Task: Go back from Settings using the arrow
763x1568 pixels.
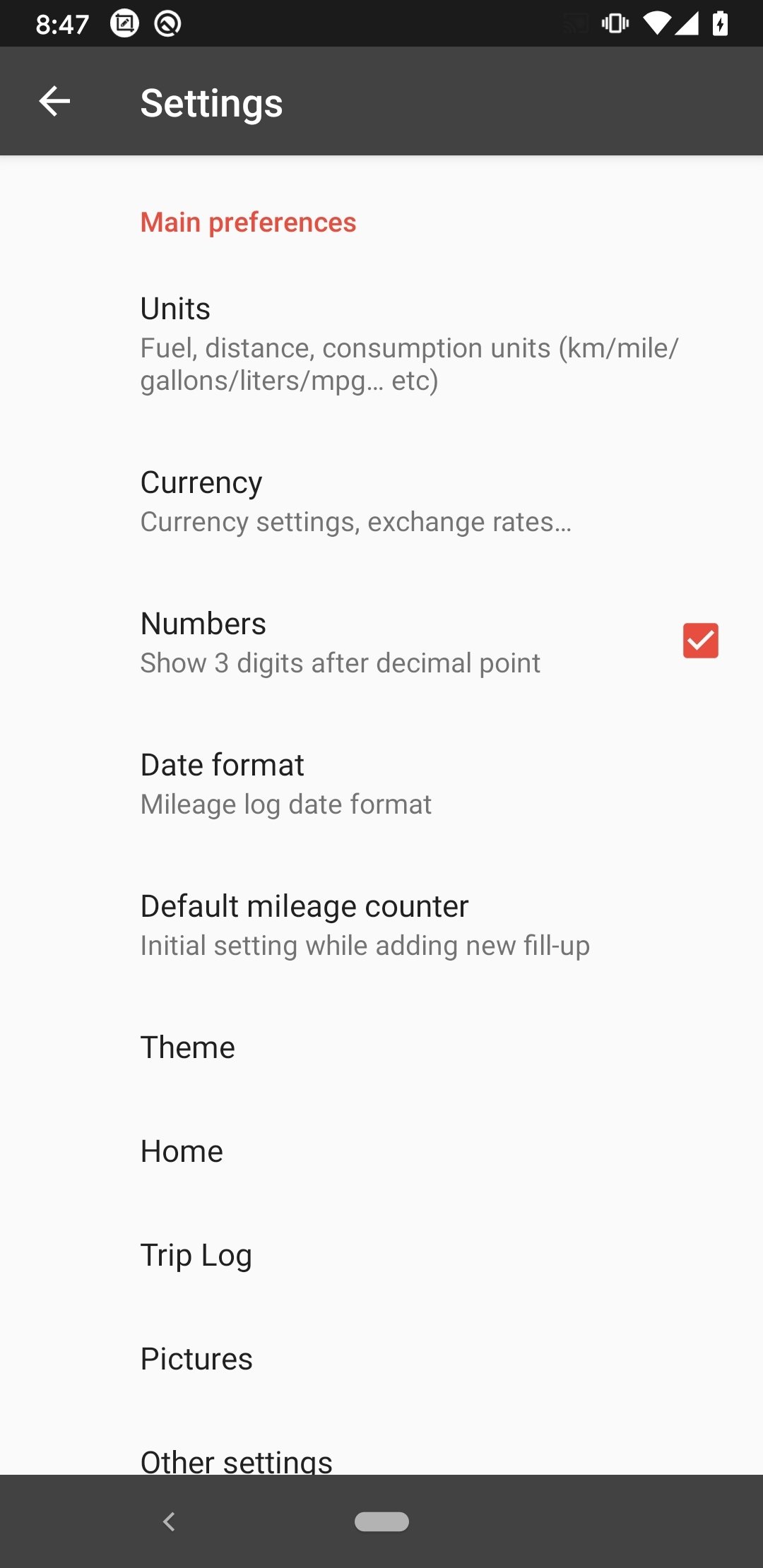Action: 54,102
